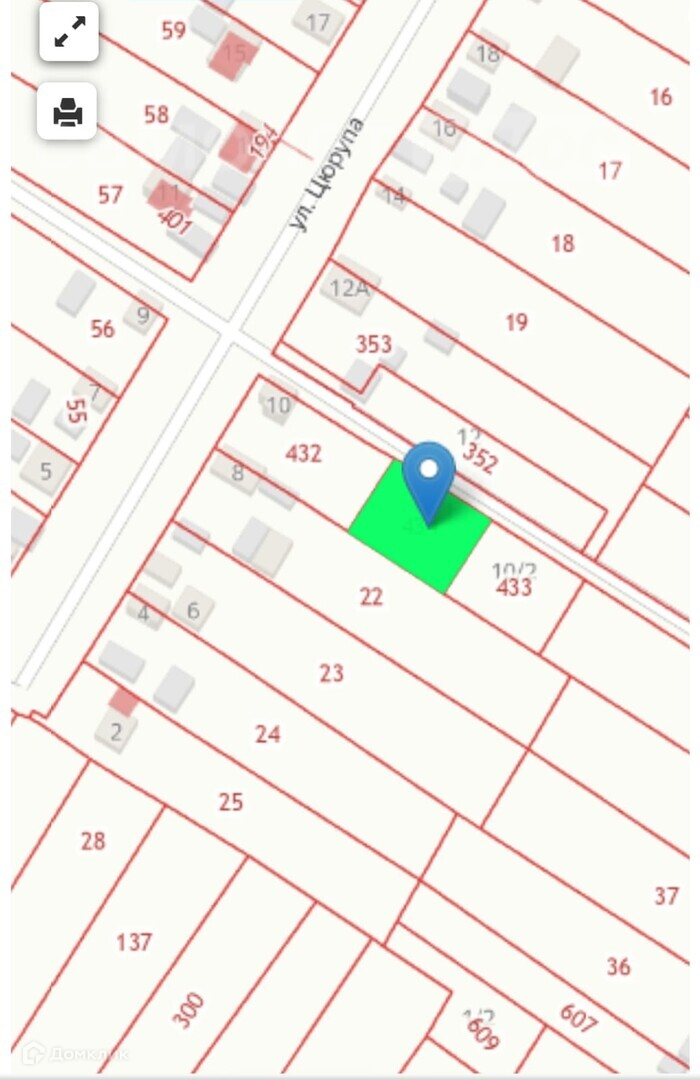Print the map with the printer icon
This screenshot has height=1080, width=700.
(68, 111)
